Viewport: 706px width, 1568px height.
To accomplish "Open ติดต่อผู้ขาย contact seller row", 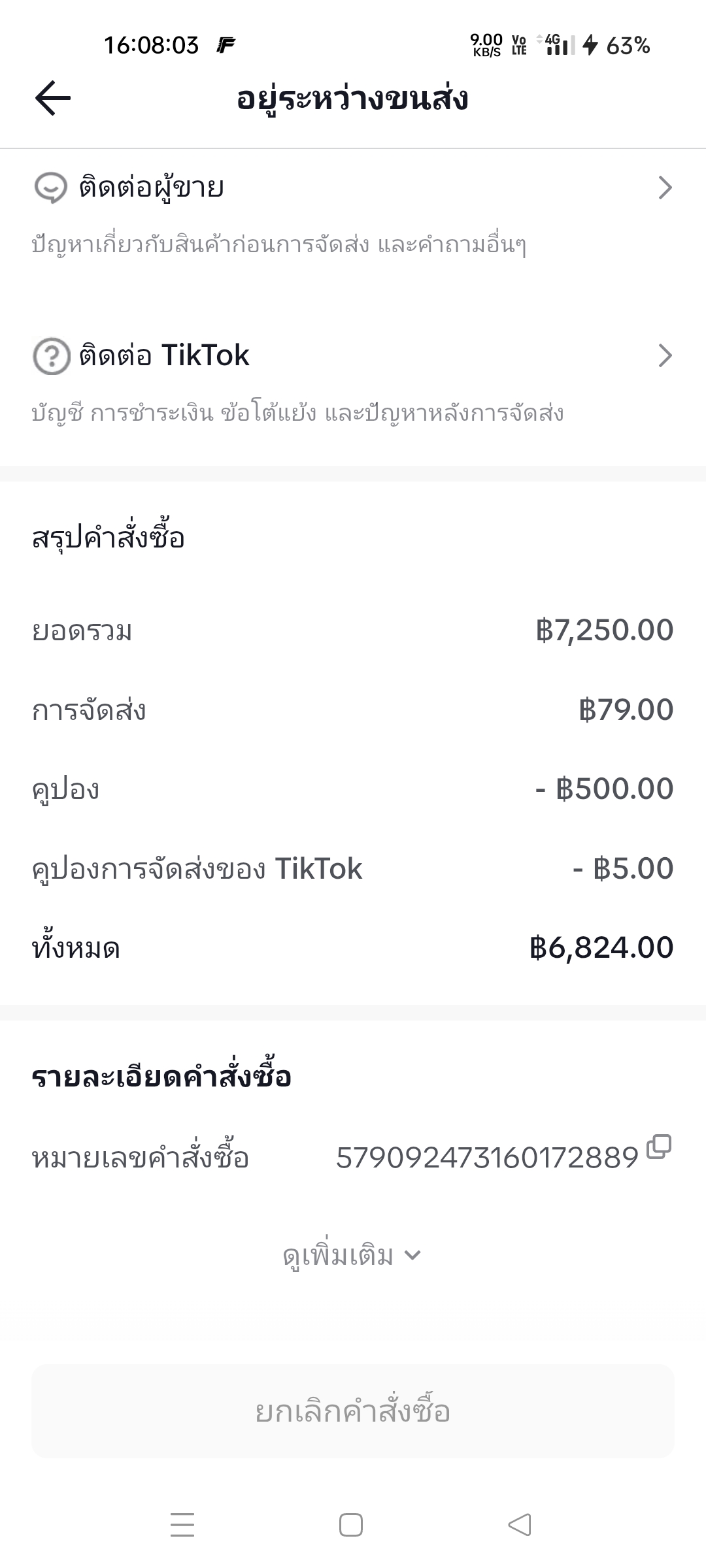I will 353,216.
